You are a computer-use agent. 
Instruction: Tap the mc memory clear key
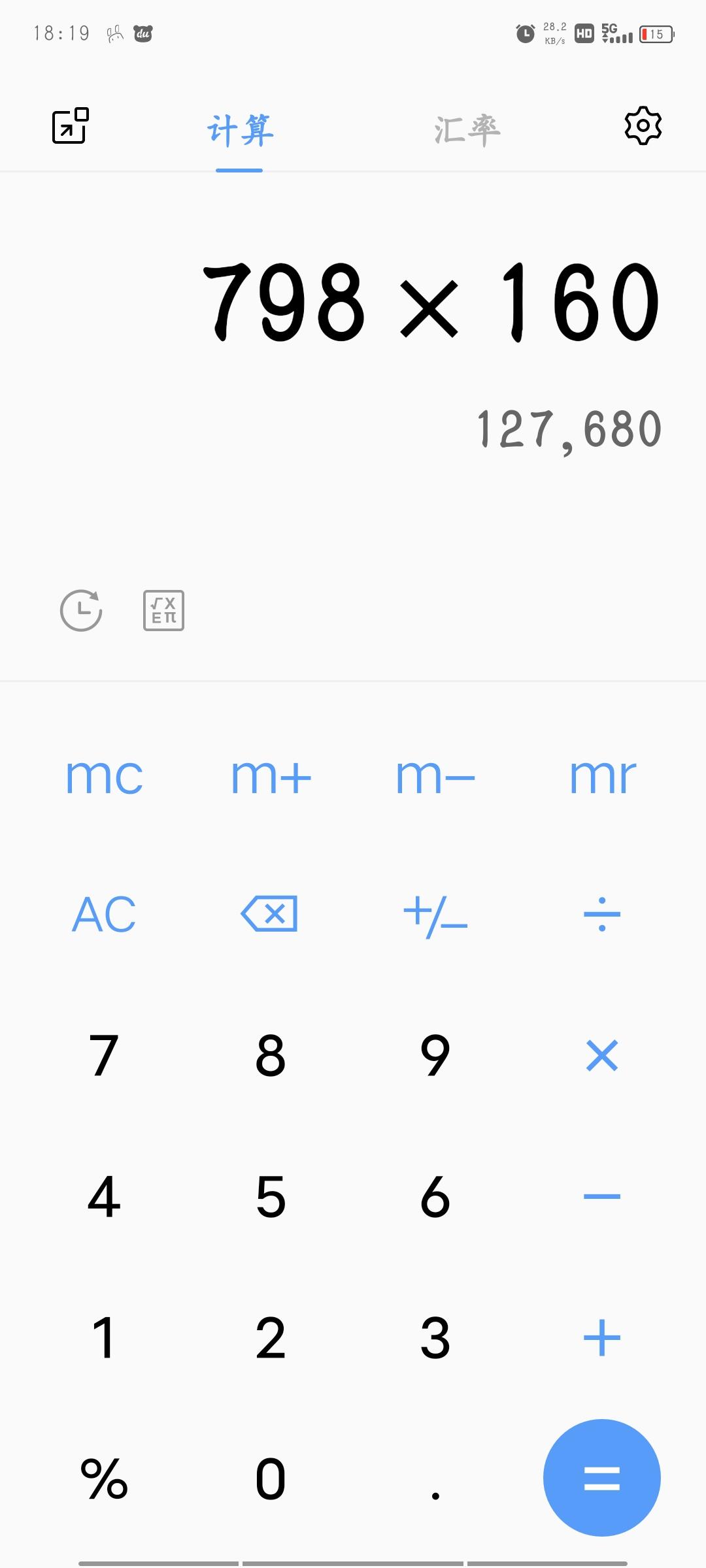tap(104, 777)
